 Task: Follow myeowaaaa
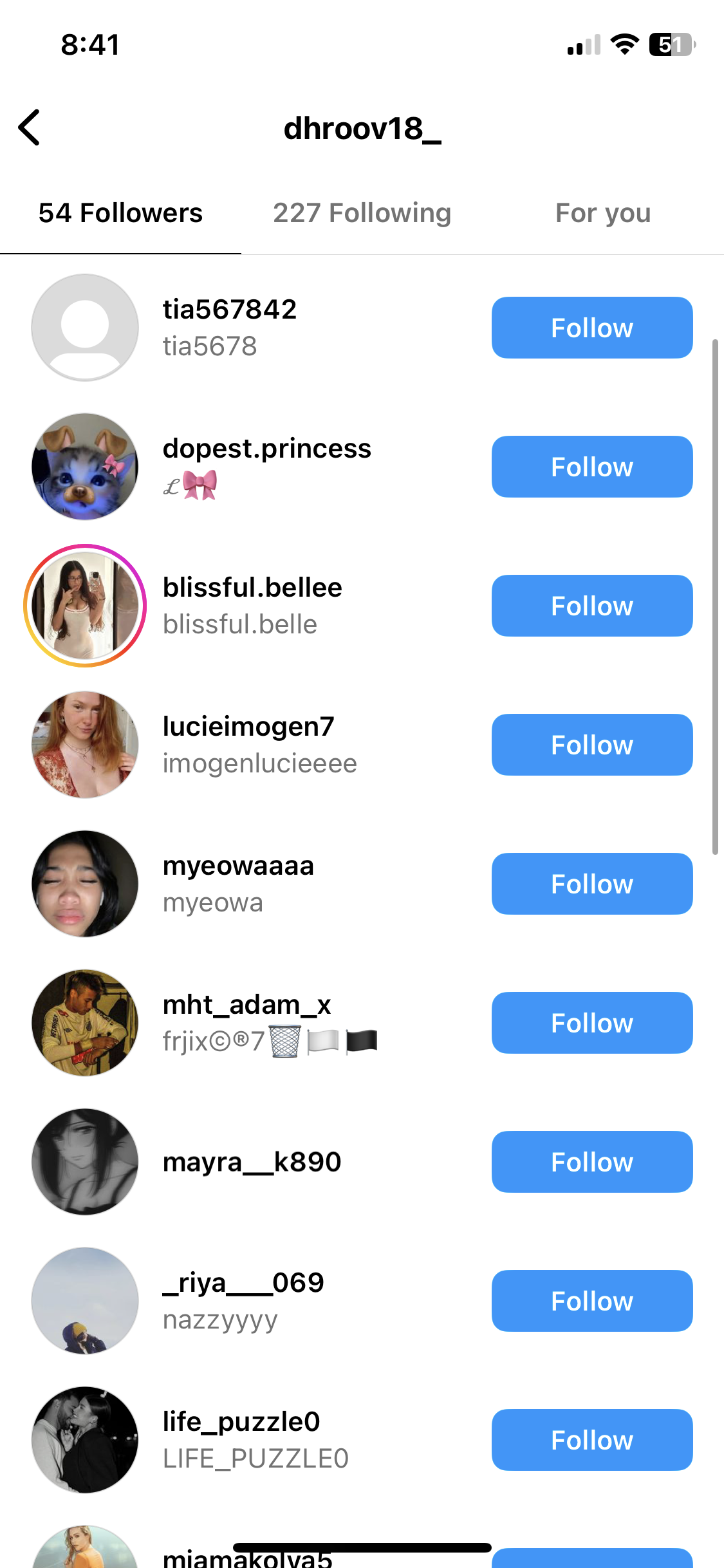591,884
